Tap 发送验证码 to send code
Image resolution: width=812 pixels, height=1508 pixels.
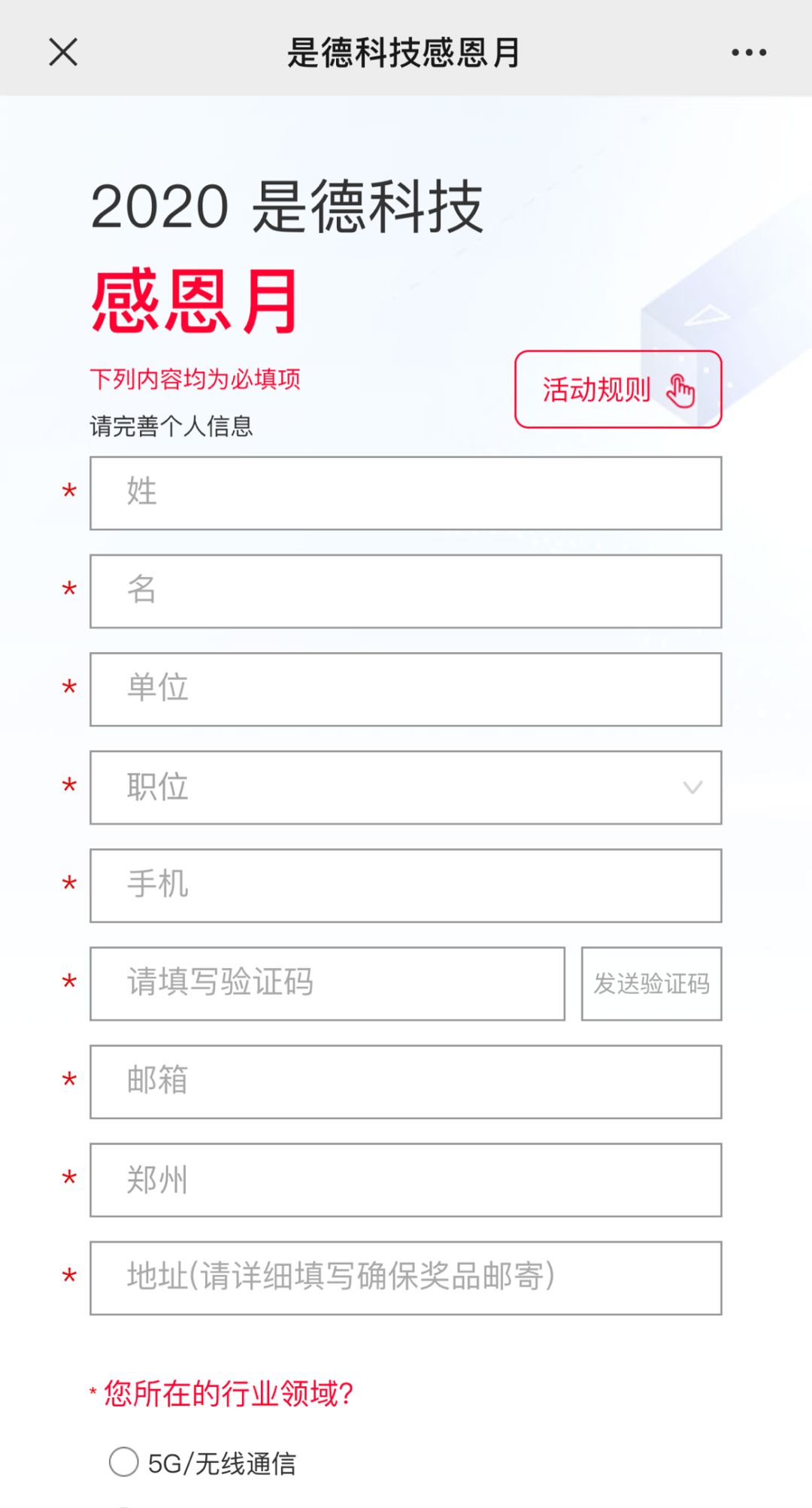pyautogui.click(x=652, y=984)
